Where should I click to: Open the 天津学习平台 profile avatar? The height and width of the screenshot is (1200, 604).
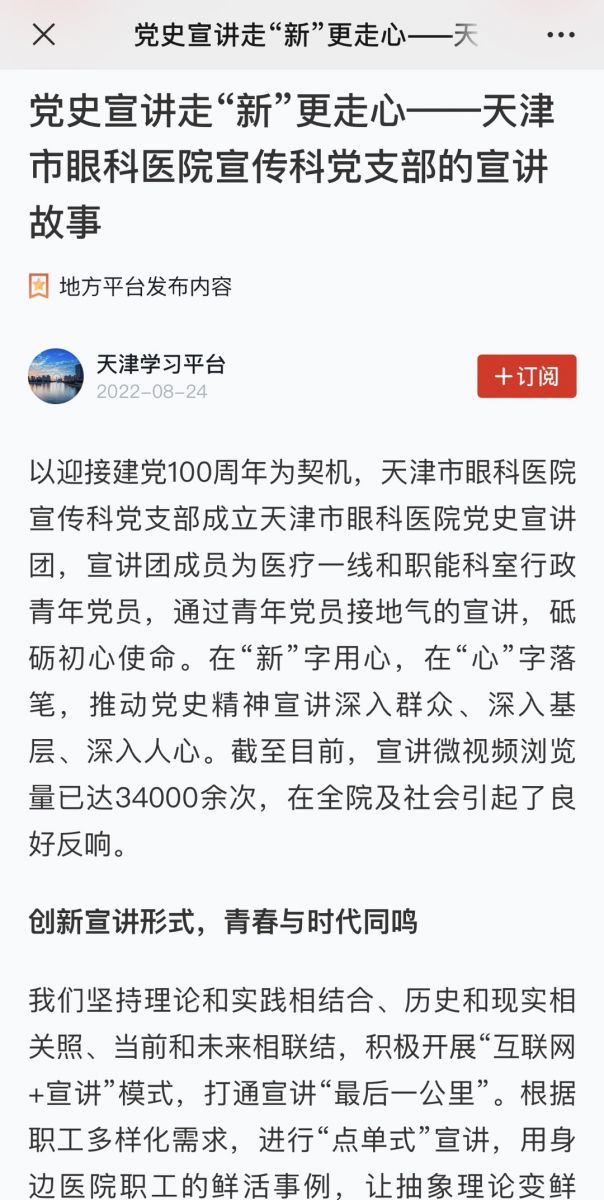click(56, 376)
